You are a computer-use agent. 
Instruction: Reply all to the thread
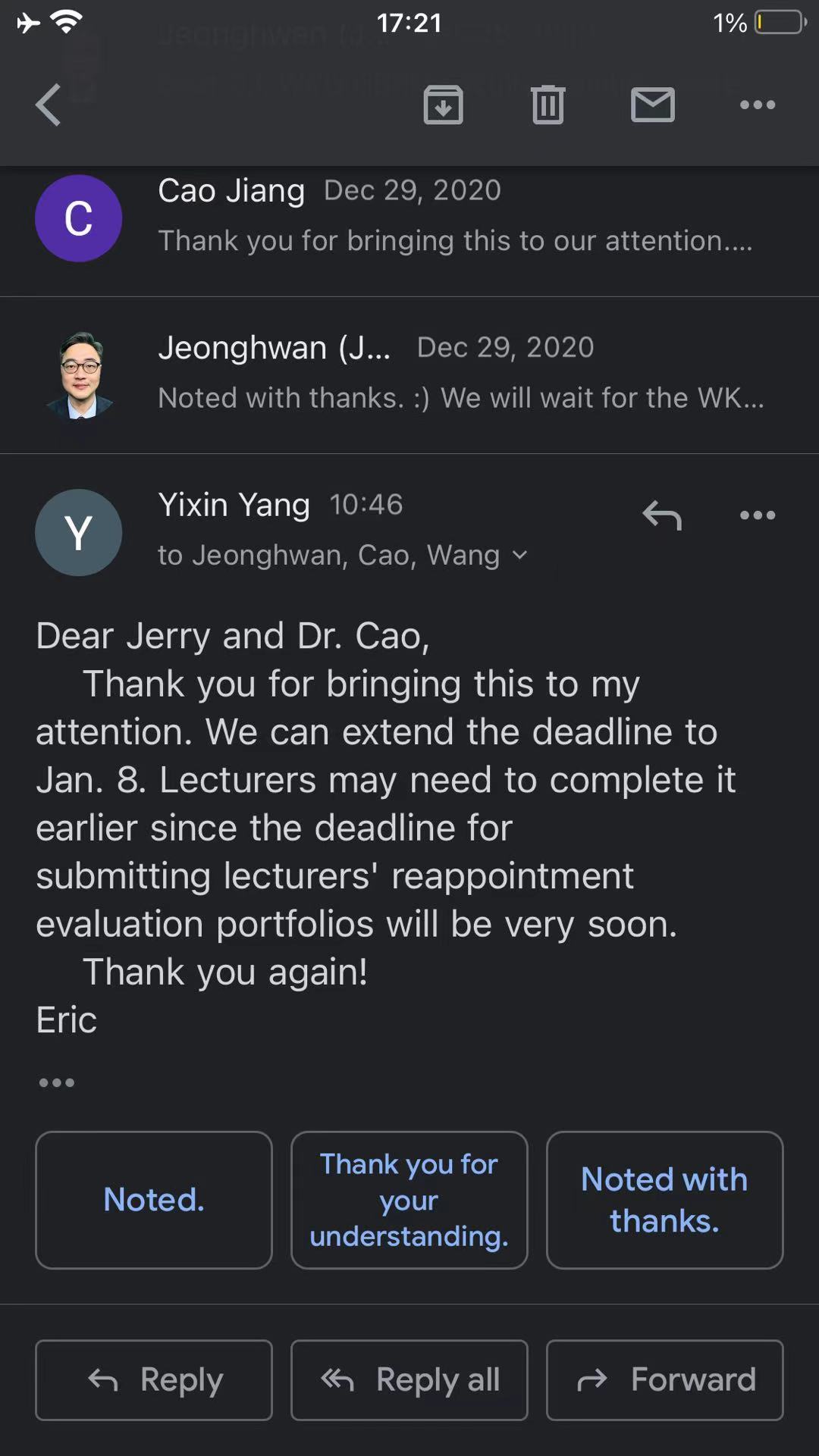tap(409, 1379)
